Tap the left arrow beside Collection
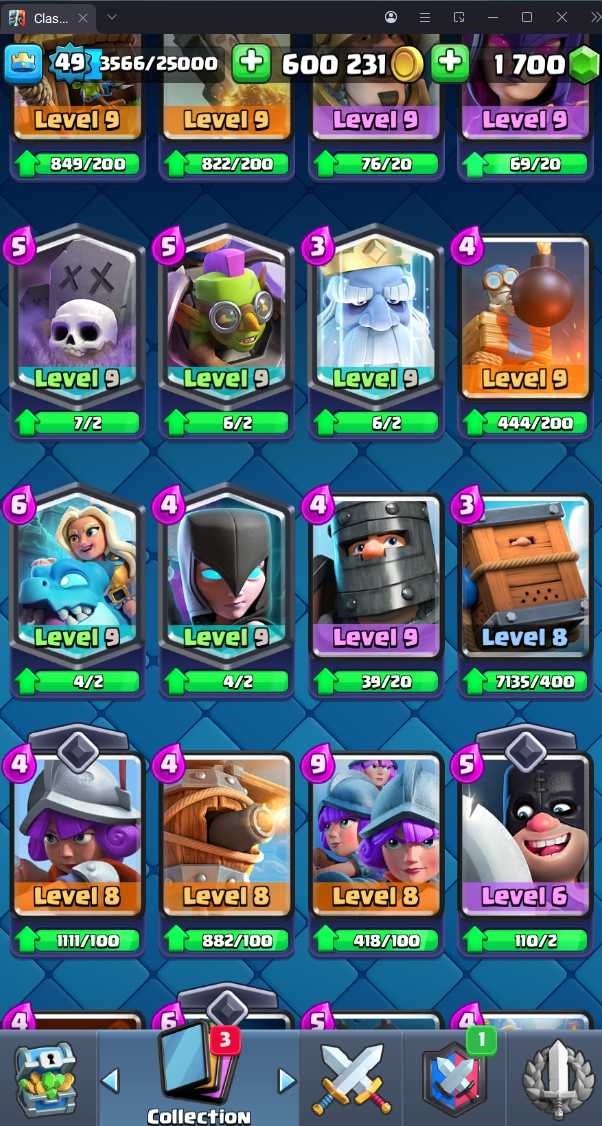 (x=111, y=1080)
